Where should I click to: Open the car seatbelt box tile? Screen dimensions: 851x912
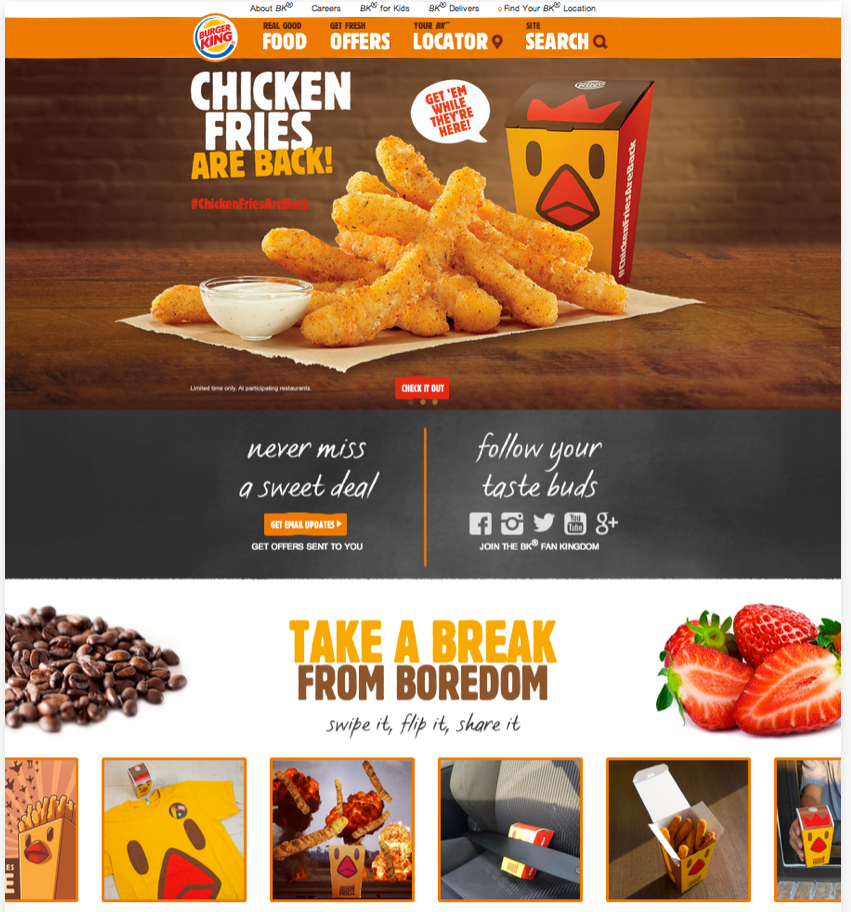click(510, 829)
